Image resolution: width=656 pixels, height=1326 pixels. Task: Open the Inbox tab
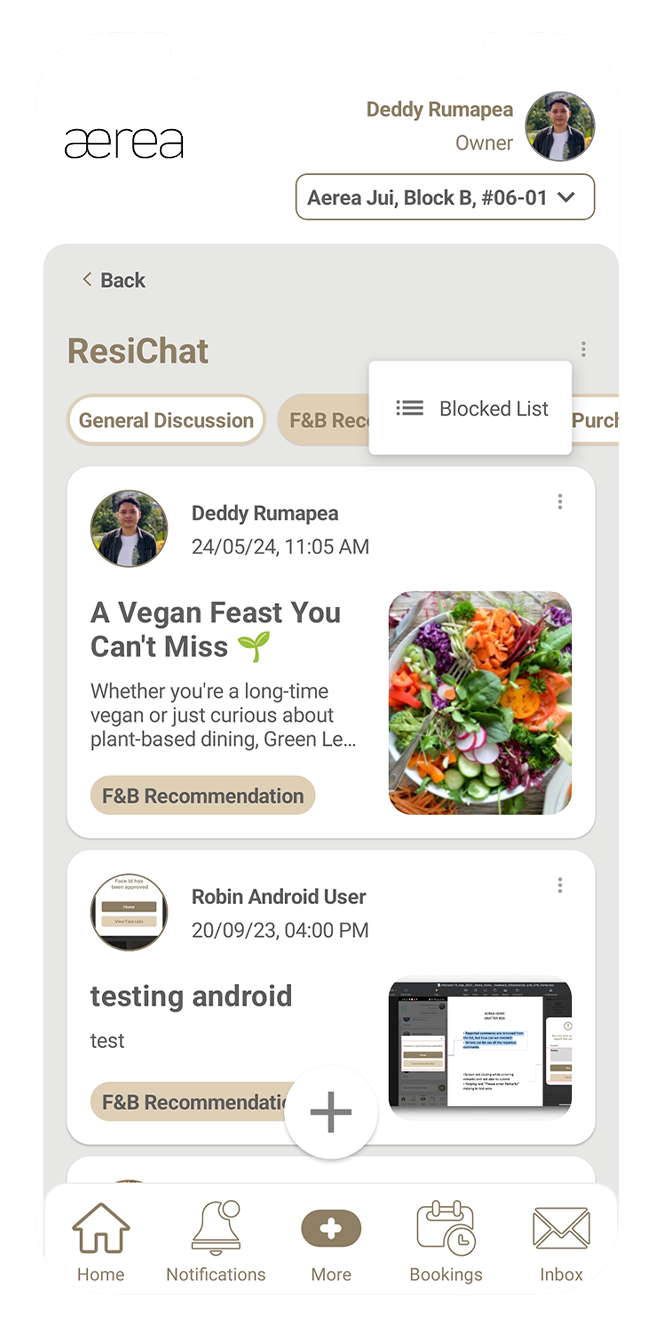point(561,1243)
